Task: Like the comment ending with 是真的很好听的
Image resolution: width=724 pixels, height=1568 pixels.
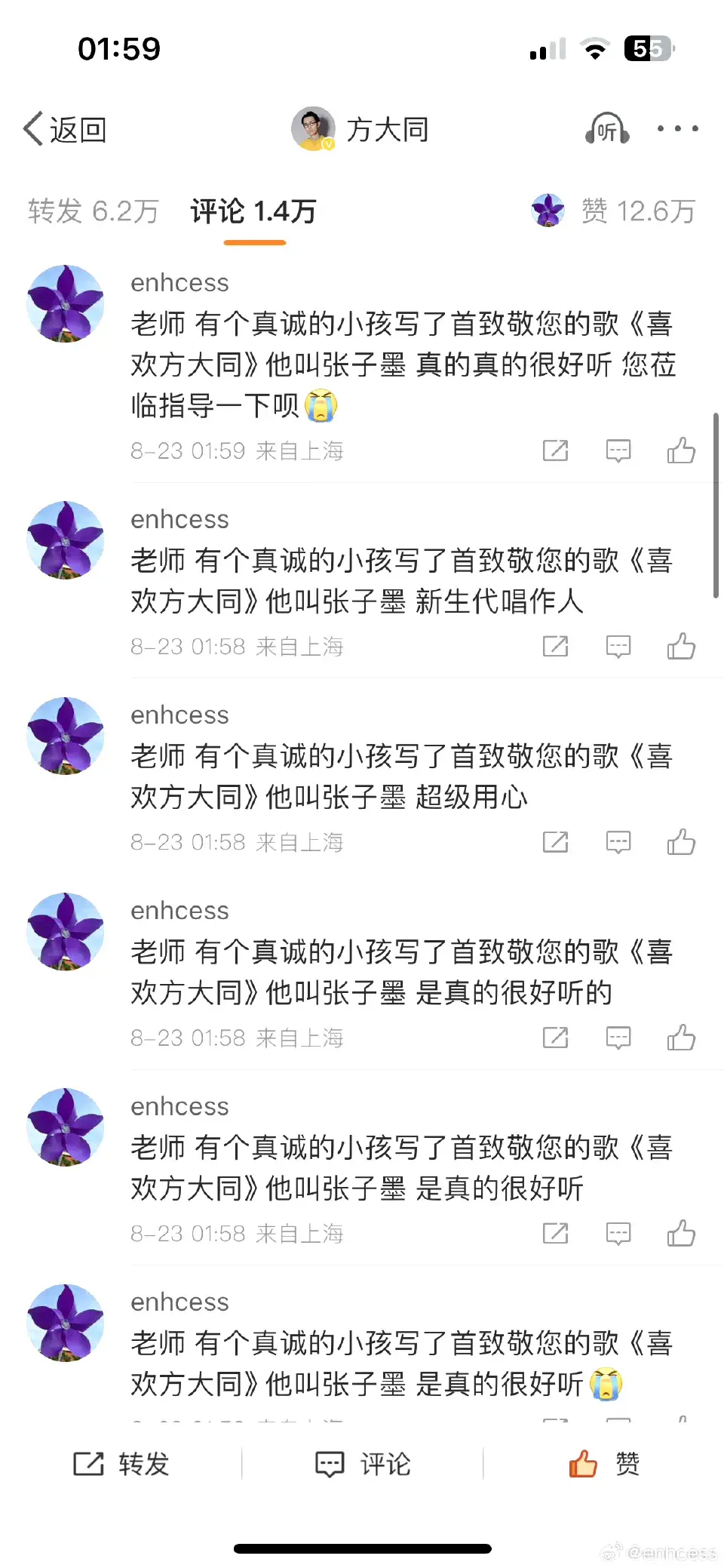Action: [681, 1038]
